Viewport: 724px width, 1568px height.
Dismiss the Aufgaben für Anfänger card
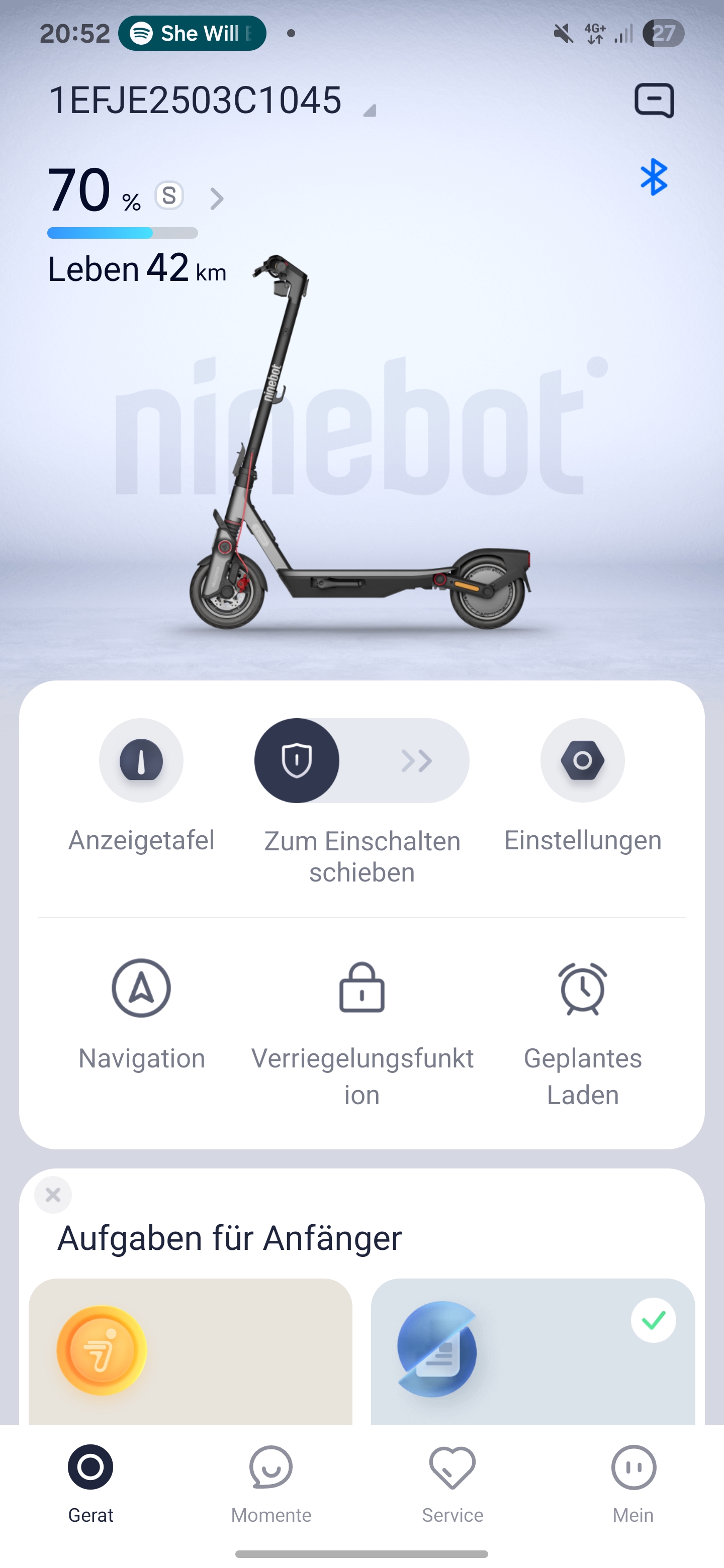tap(53, 1195)
